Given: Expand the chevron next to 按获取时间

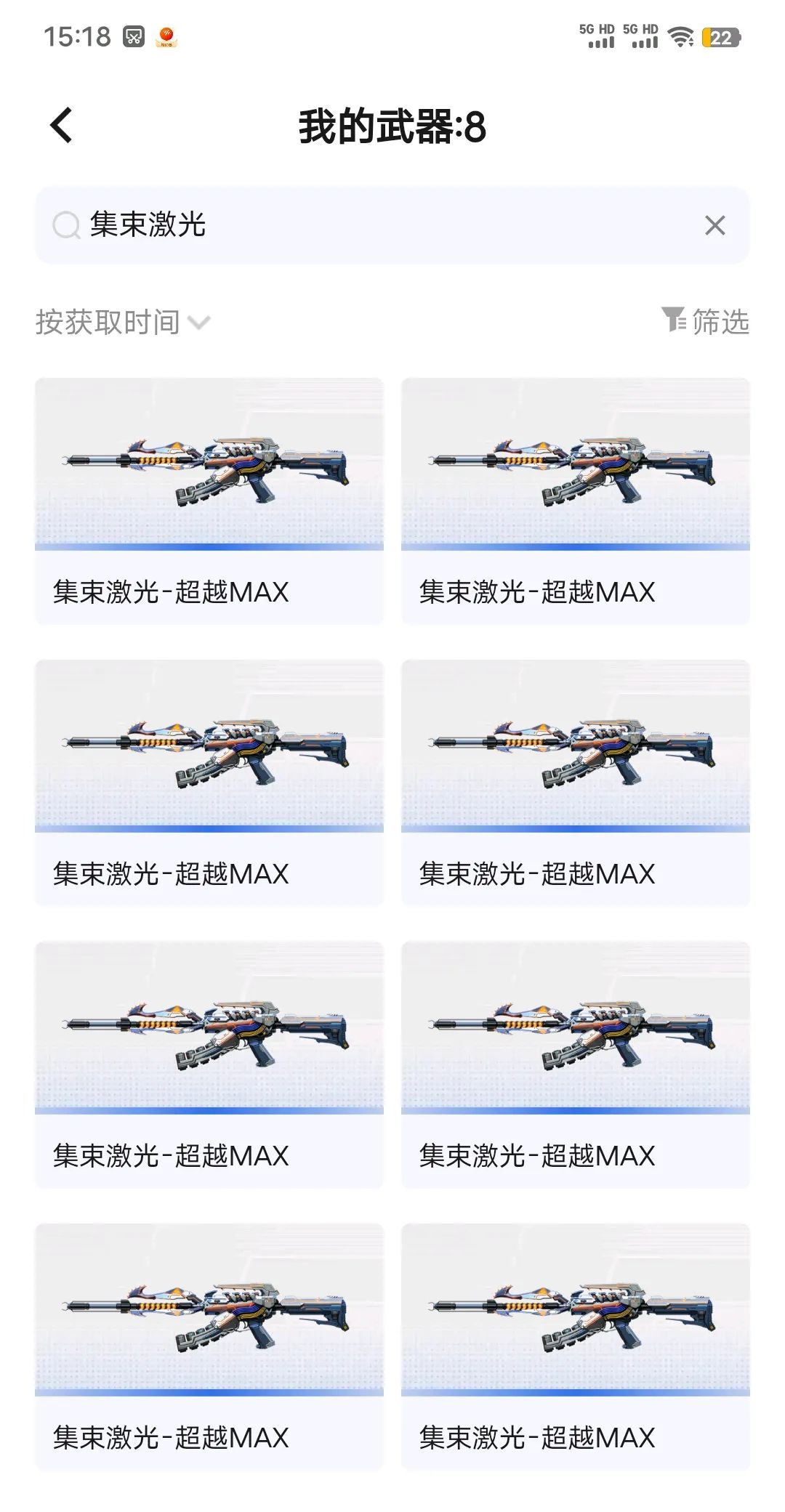Looking at the screenshot, I should 199,324.
